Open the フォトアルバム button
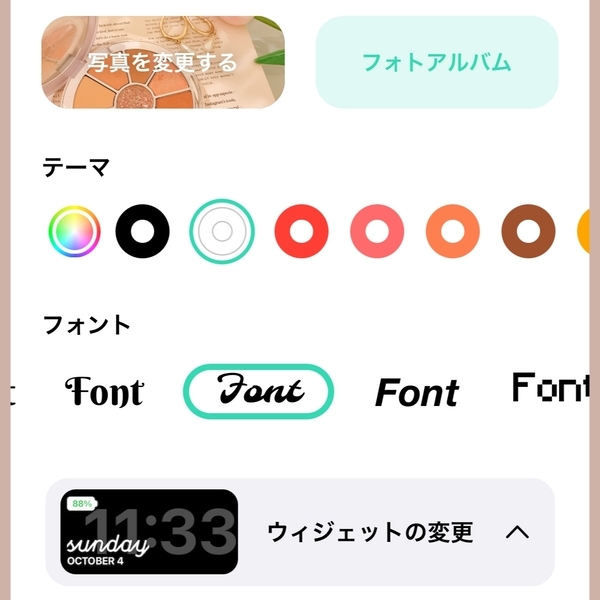600x600 pixels. [436, 62]
